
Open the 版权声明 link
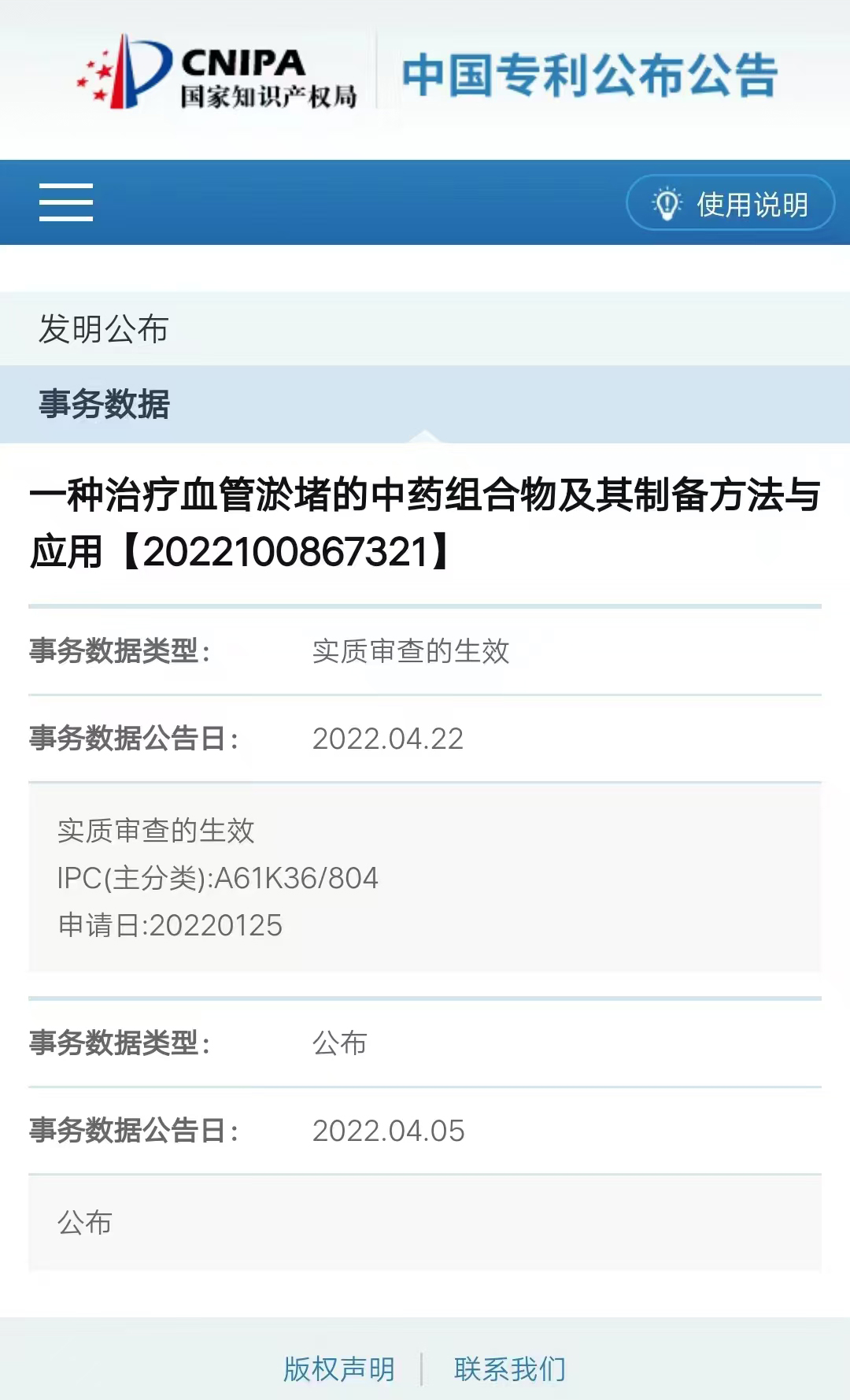tap(339, 1369)
